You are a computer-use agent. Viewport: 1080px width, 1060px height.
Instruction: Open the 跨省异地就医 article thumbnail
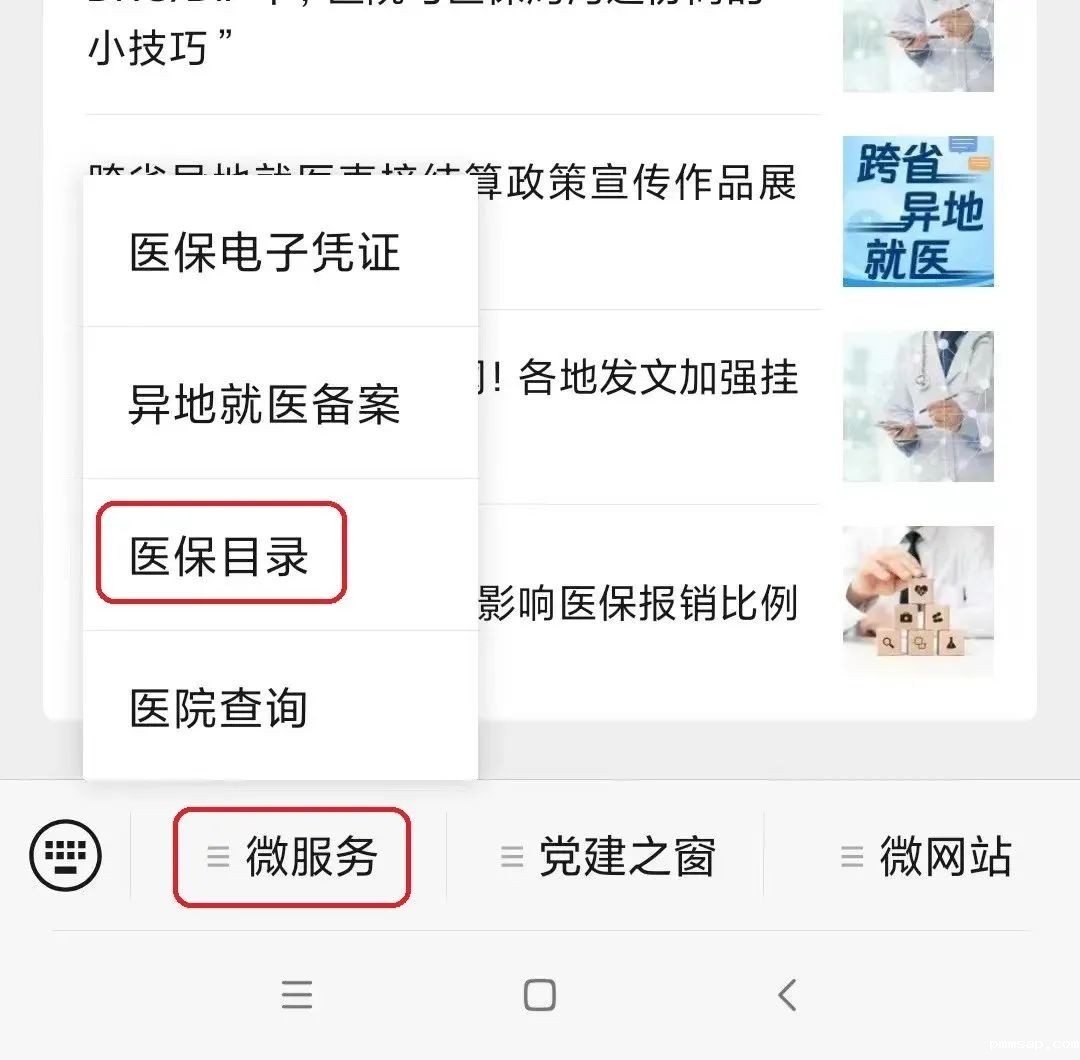tap(918, 211)
